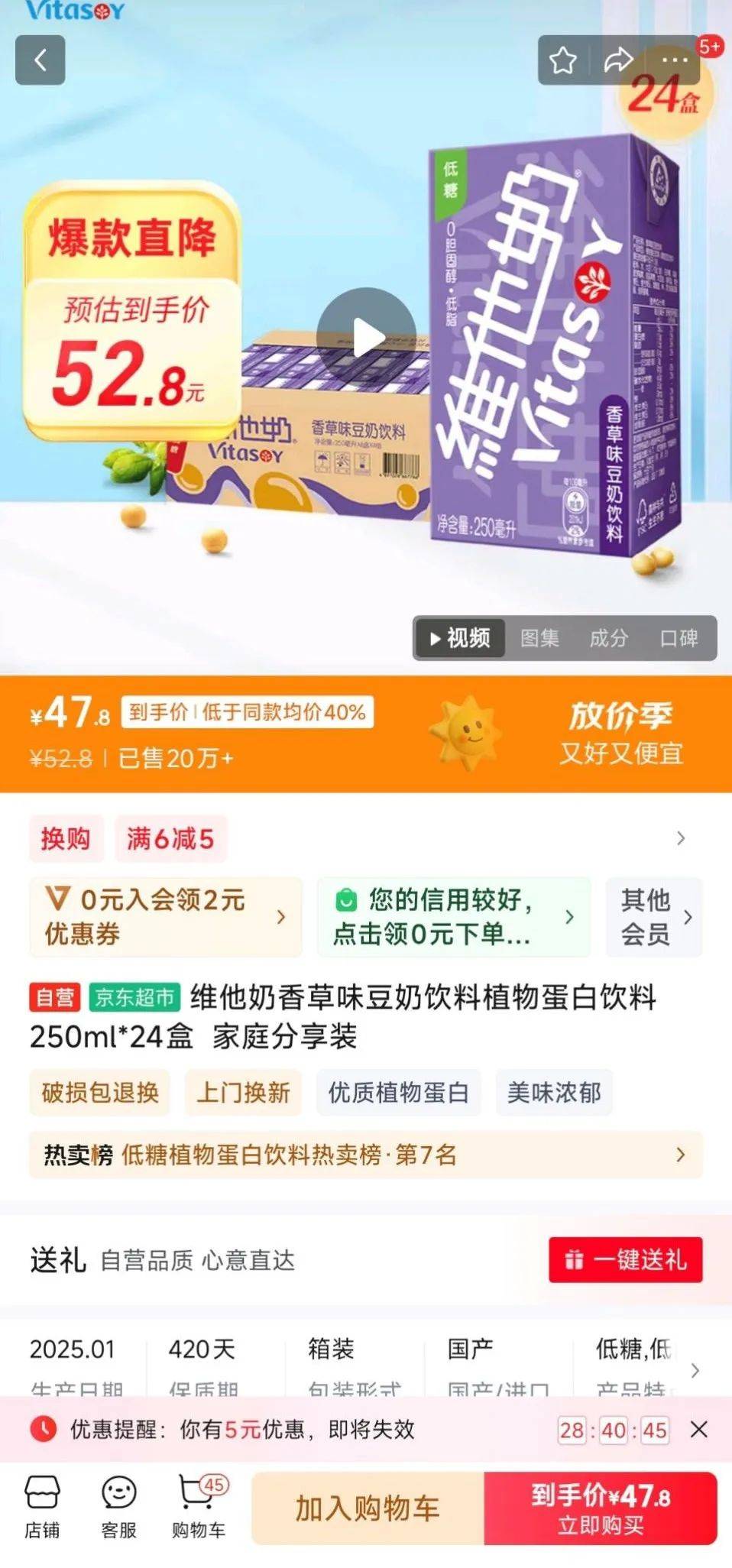Favorite this product with the star icon

pos(563,60)
